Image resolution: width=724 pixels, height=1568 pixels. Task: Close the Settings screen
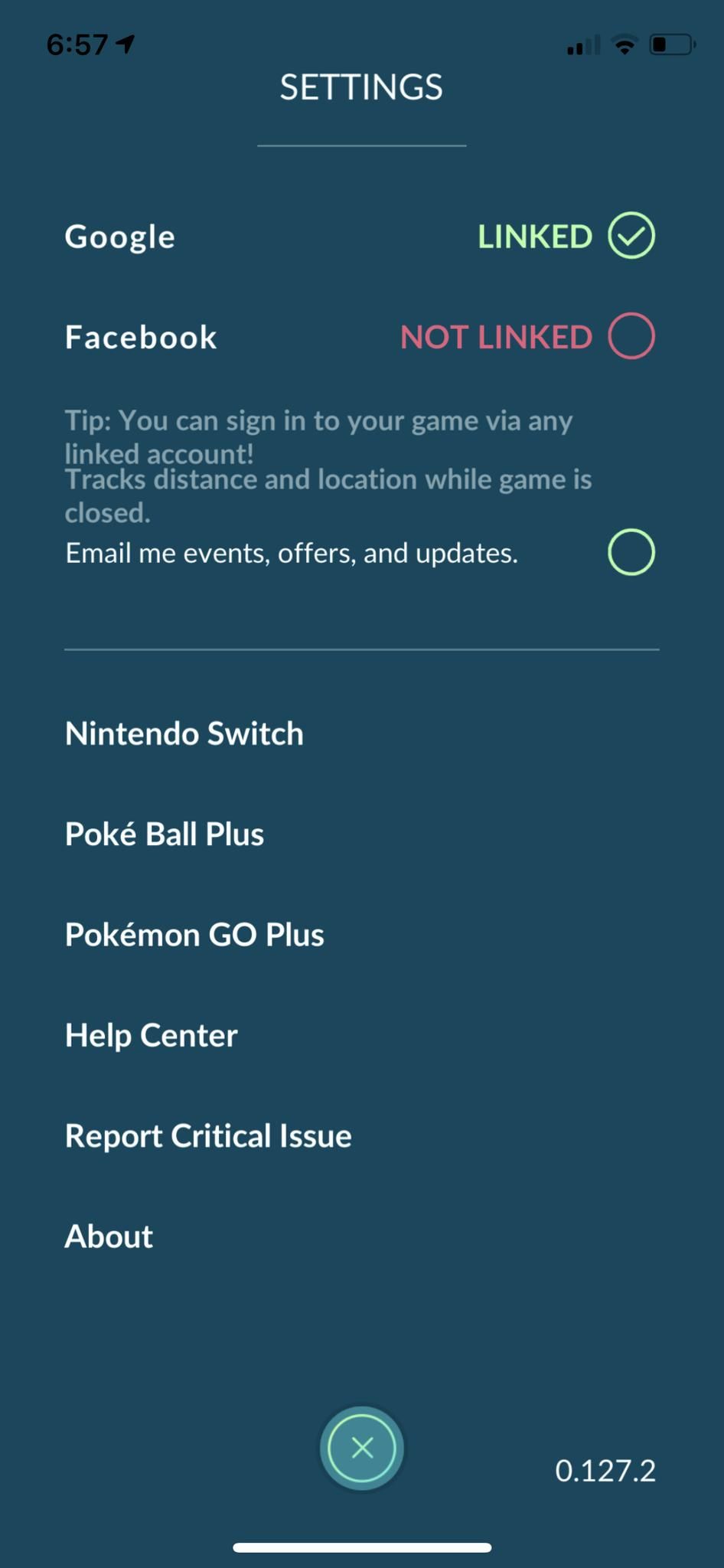(361, 1448)
